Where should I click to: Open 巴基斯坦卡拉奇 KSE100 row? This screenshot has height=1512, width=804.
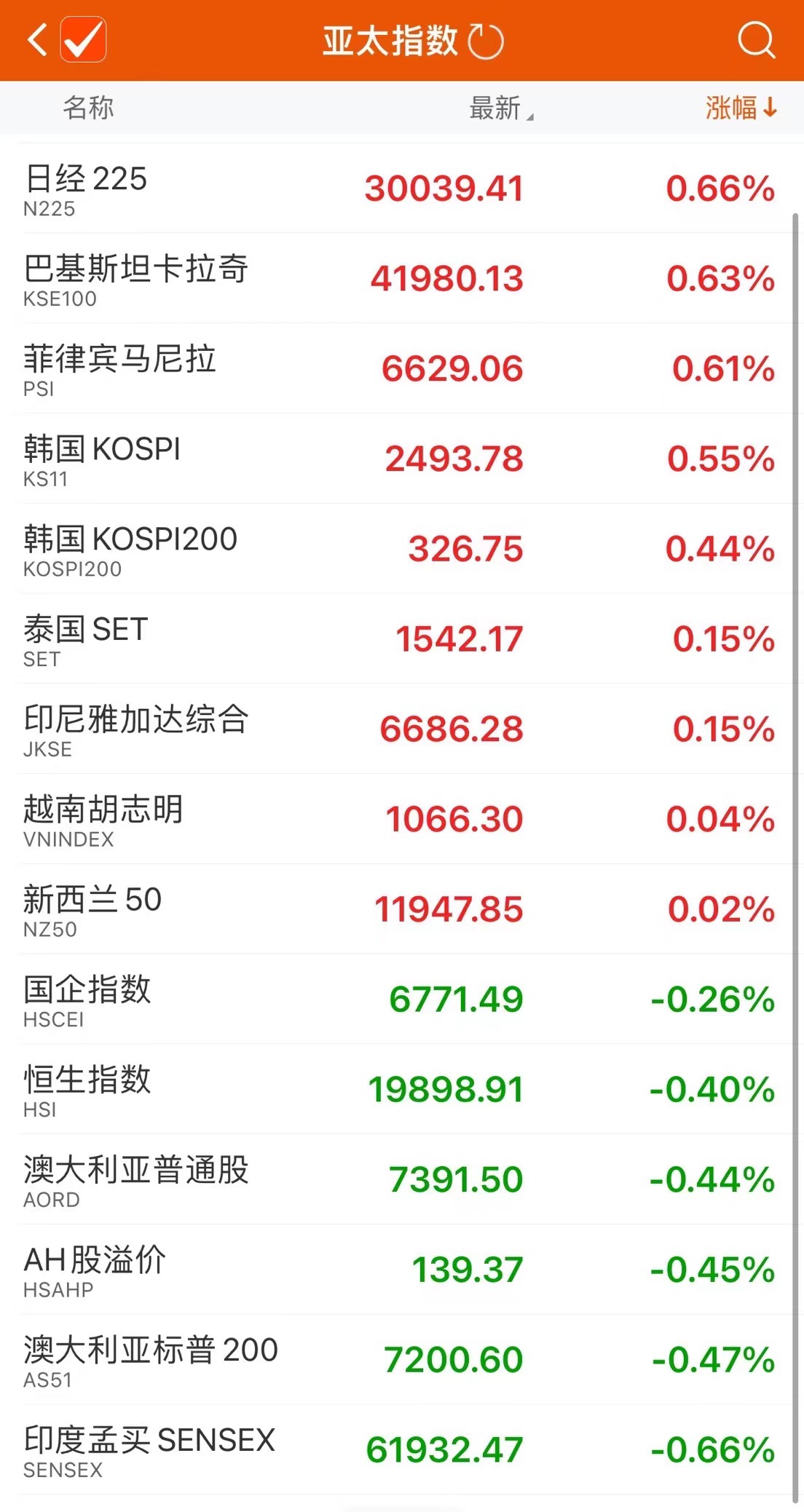(401, 279)
